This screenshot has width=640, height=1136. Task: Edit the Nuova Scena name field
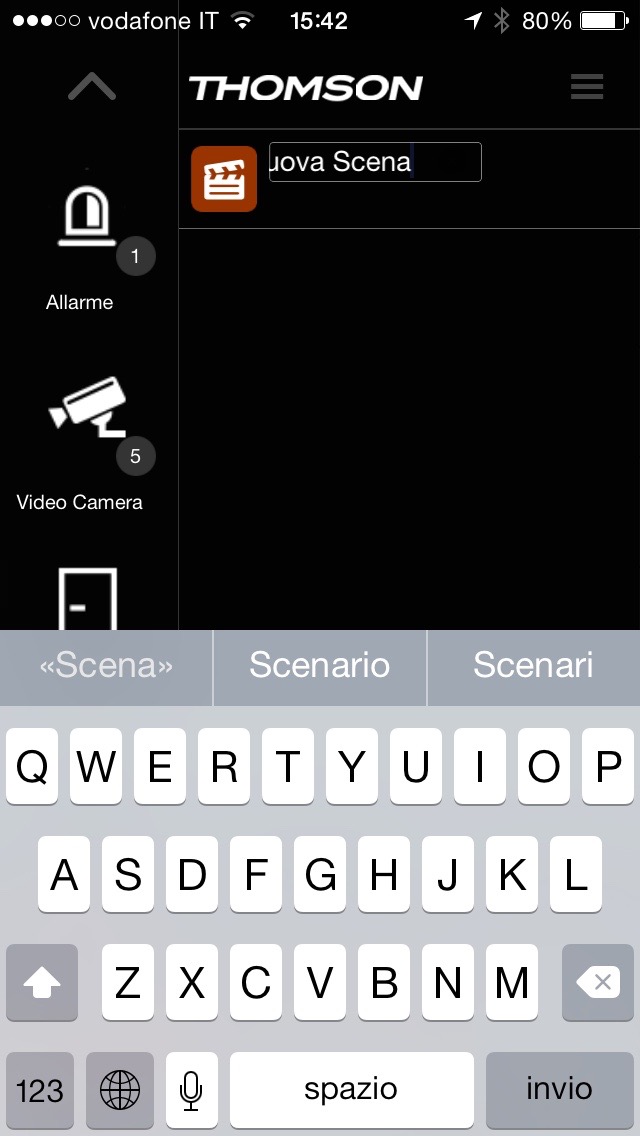tap(375, 162)
